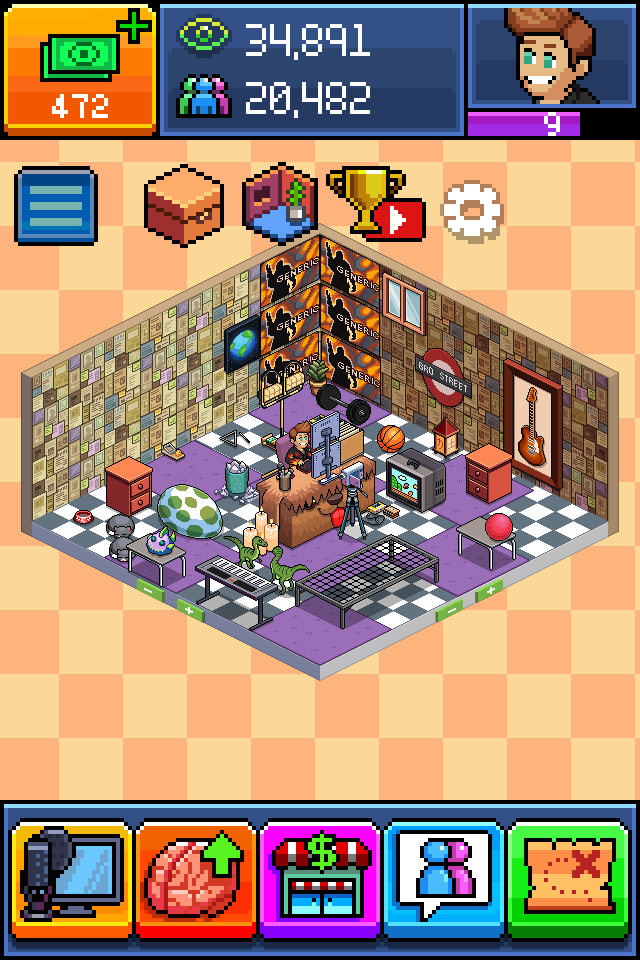Open the cardboard delivery box inventory
This screenshot has height=960, width=640.
click(x=183, y=204)
